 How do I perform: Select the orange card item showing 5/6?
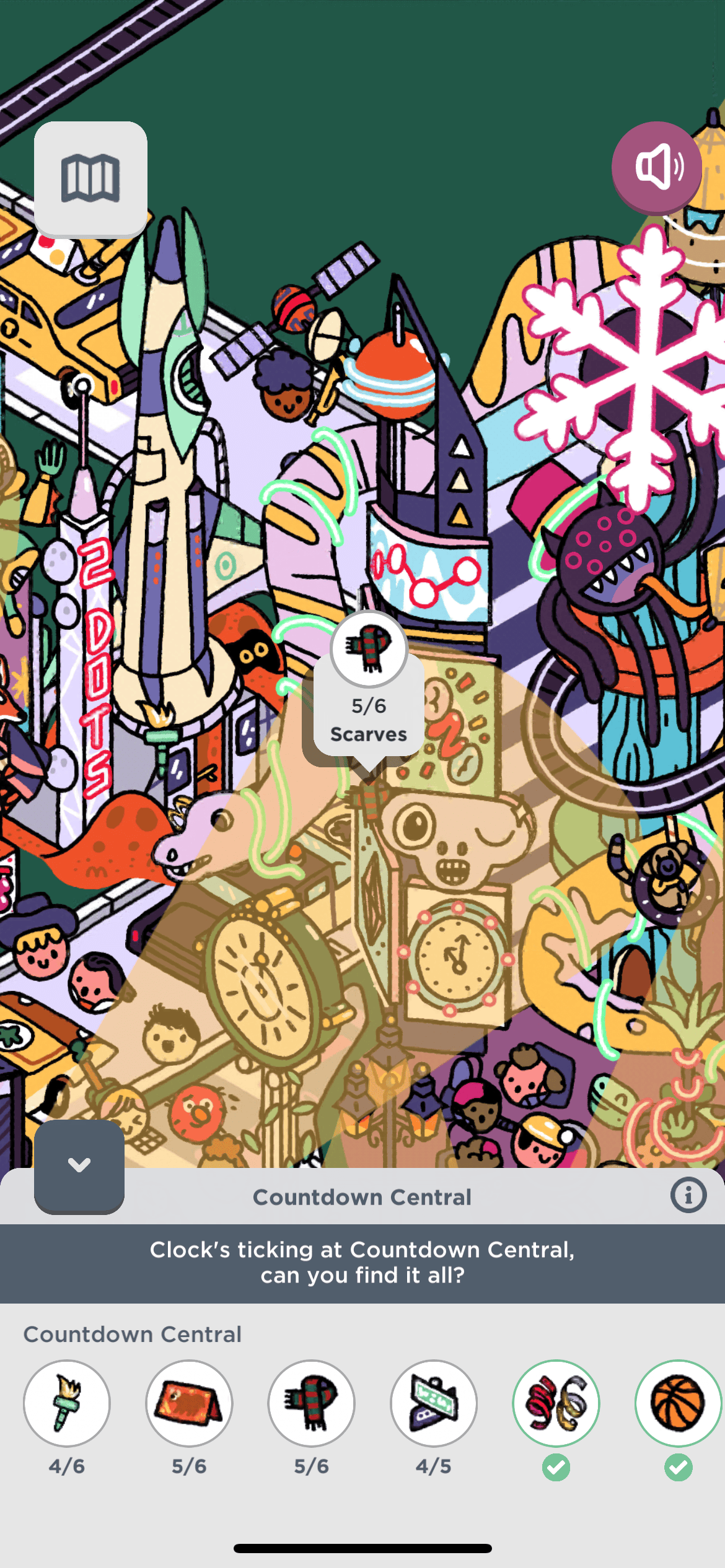[x=189, y=1403]
